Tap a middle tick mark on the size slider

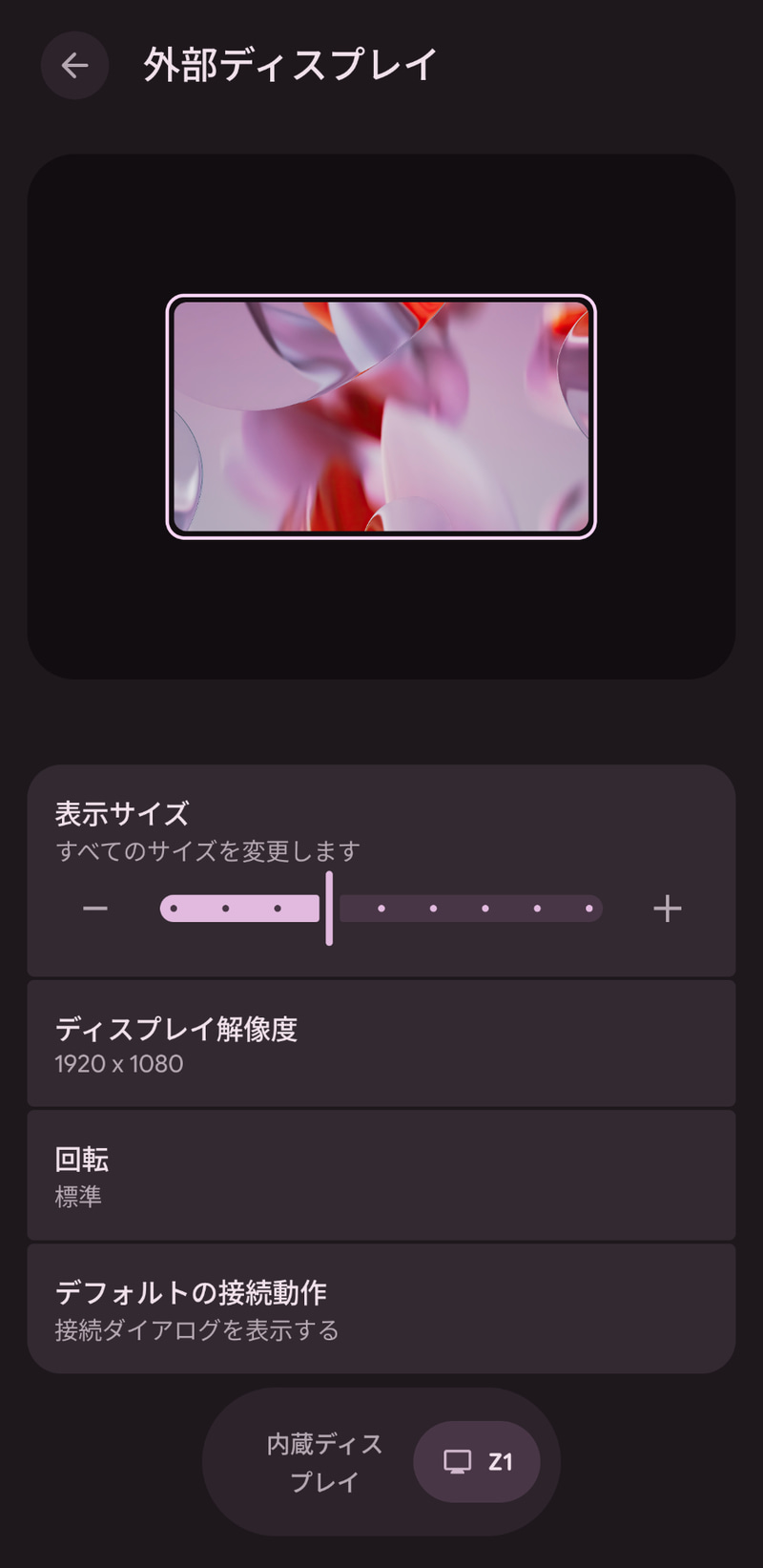(434, 909)
